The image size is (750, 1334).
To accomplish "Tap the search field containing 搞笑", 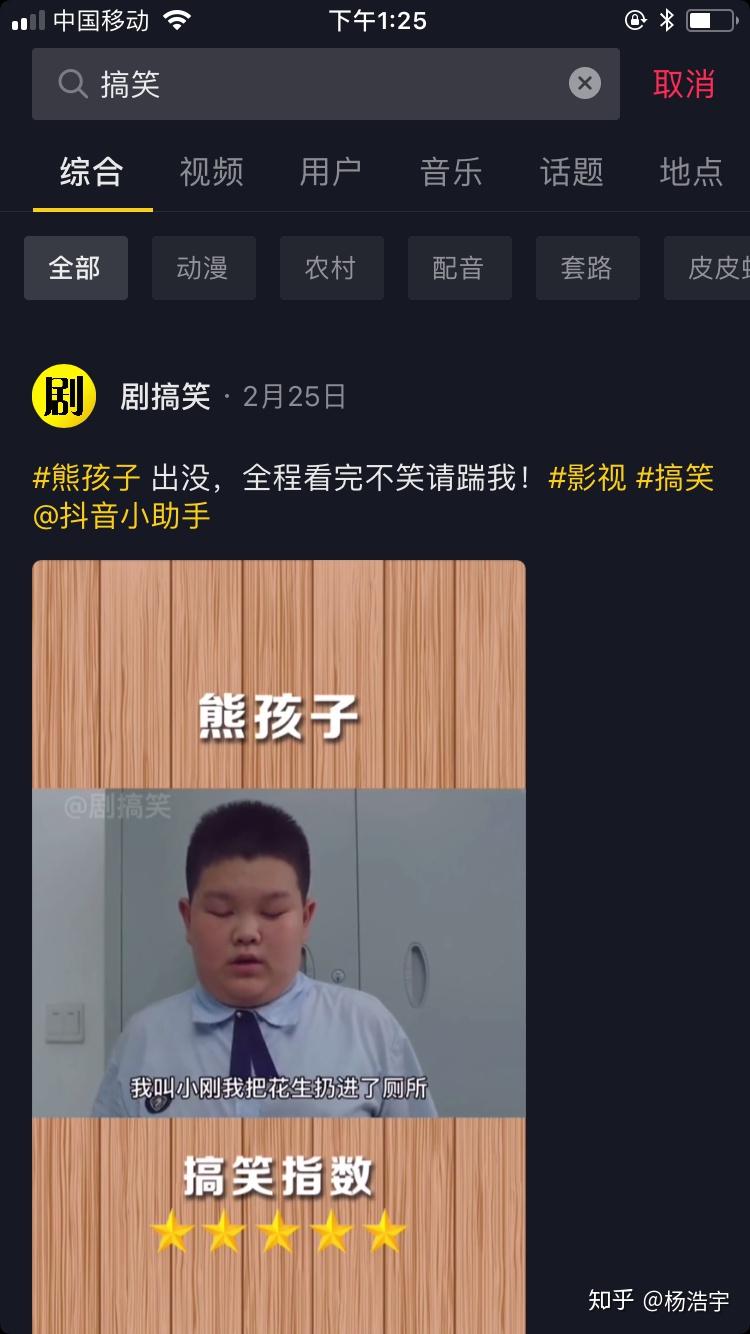I will 320,84.
